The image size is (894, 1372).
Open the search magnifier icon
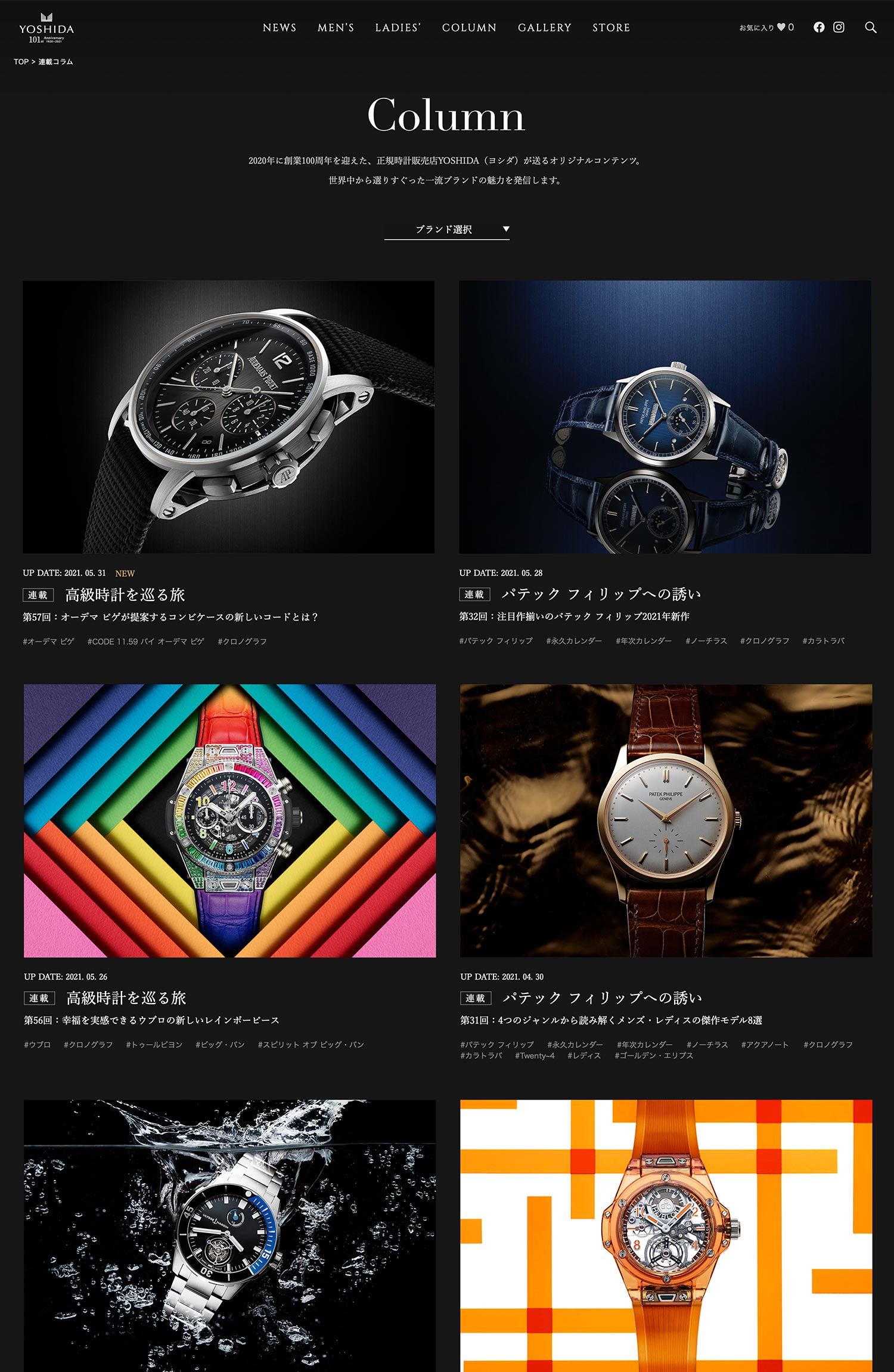point(870,27)
